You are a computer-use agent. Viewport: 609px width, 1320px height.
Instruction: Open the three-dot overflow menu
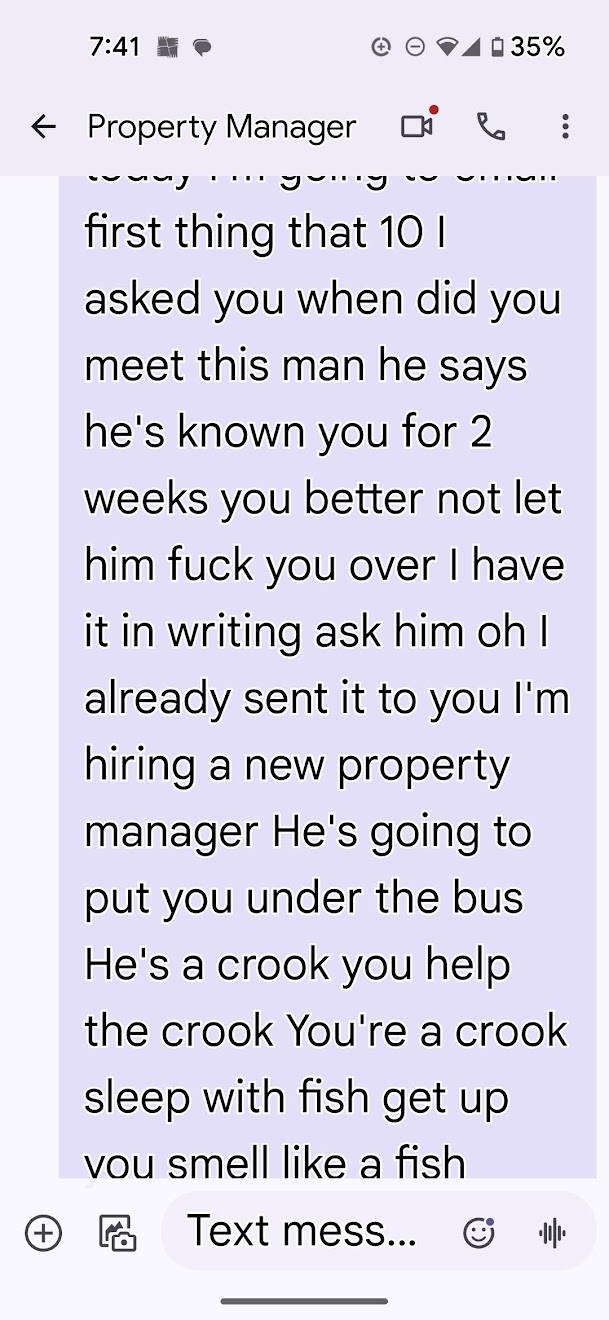pos(565,127)
